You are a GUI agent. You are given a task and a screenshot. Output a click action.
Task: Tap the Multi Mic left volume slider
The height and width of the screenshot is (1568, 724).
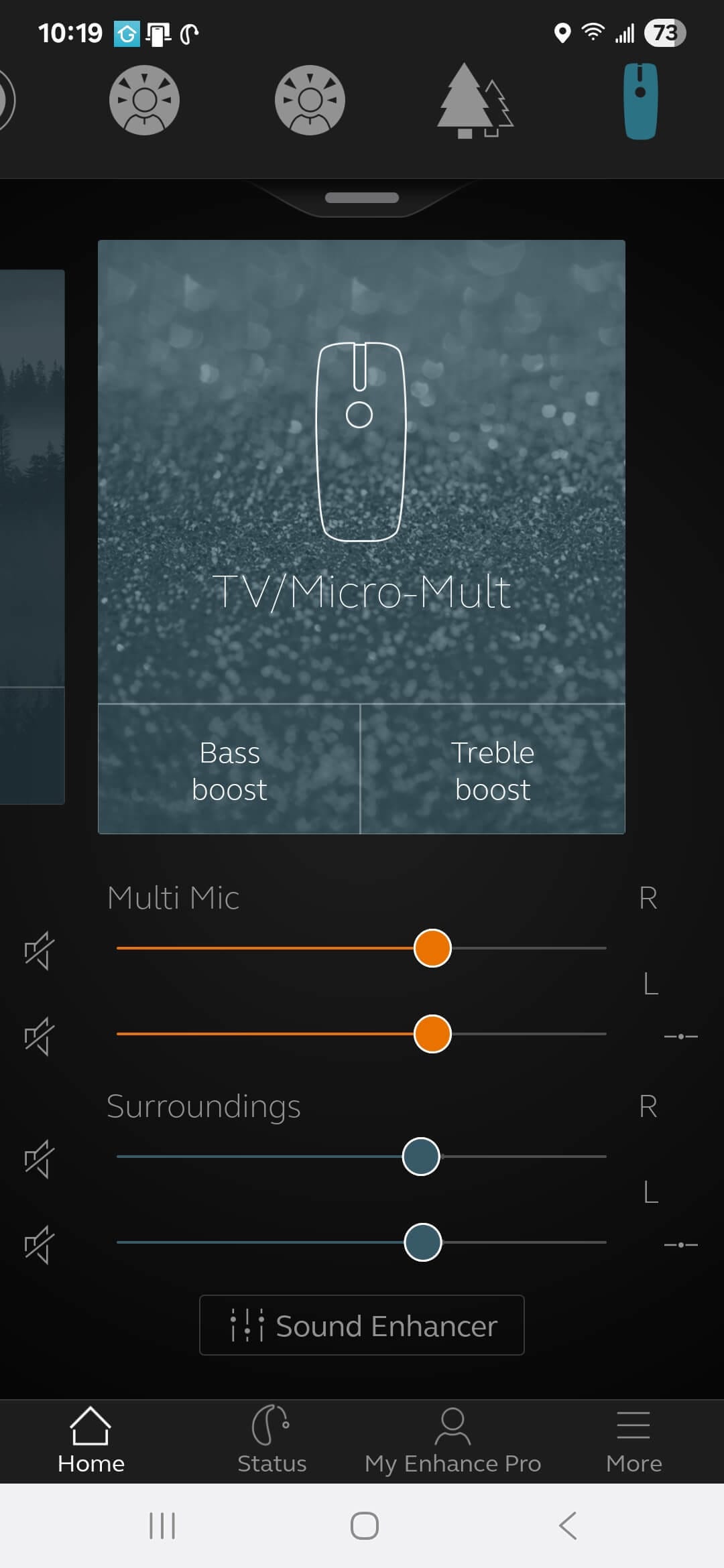(x=432, y=1034)
